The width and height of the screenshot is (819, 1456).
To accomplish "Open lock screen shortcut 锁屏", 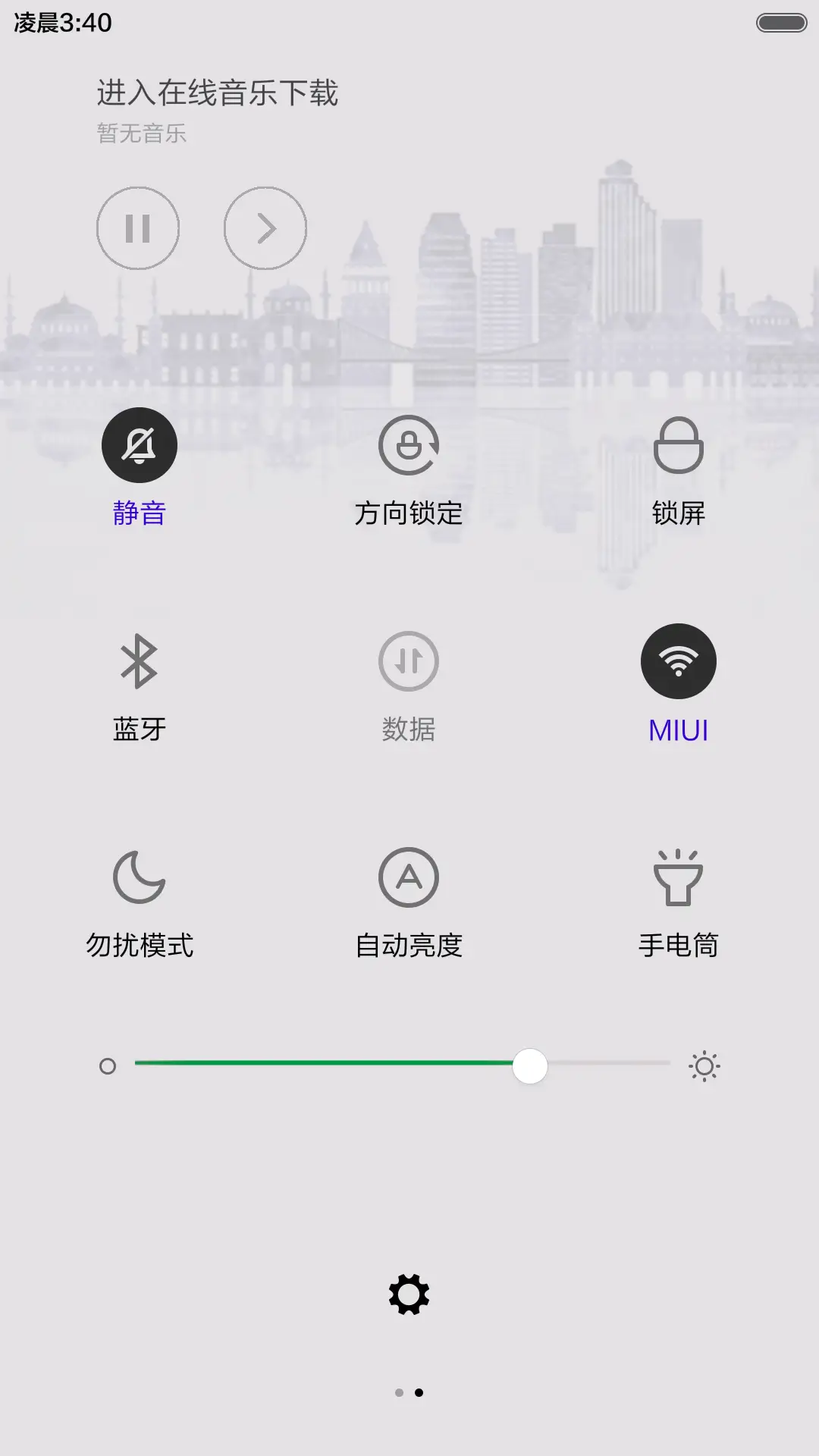I will [x=679, y=446].
